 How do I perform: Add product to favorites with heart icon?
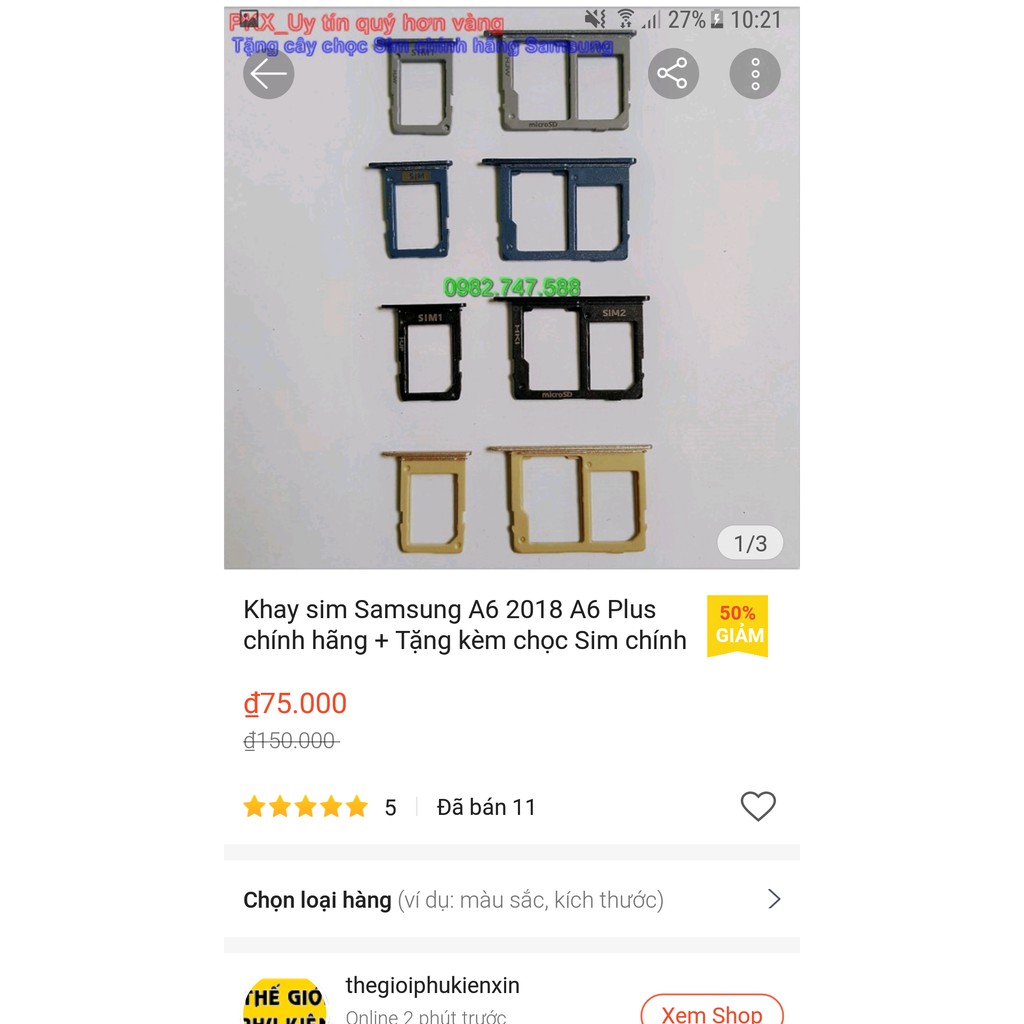(x=758, y=806)
